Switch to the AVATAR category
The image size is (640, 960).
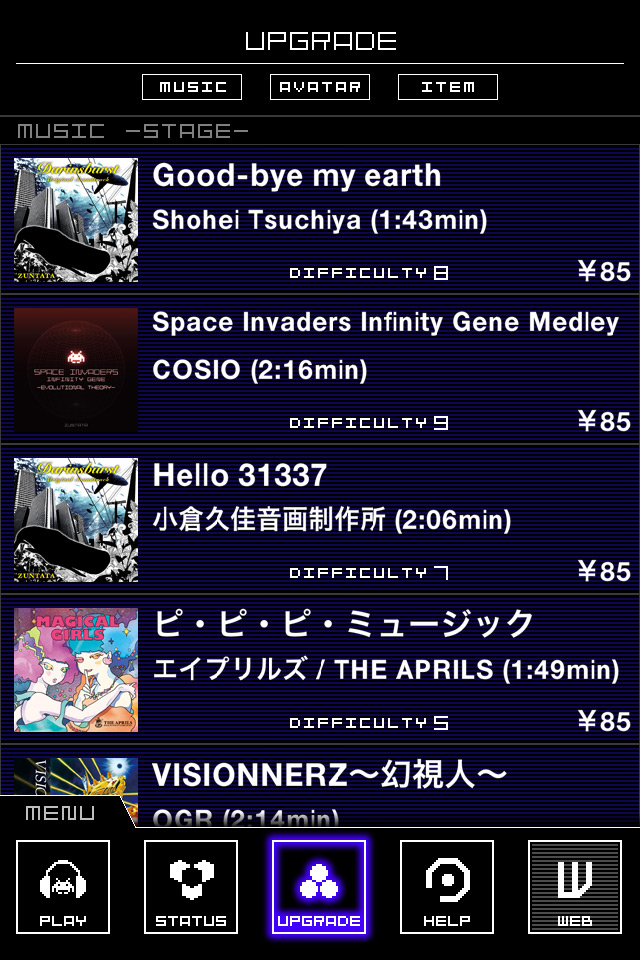[320, 87]
